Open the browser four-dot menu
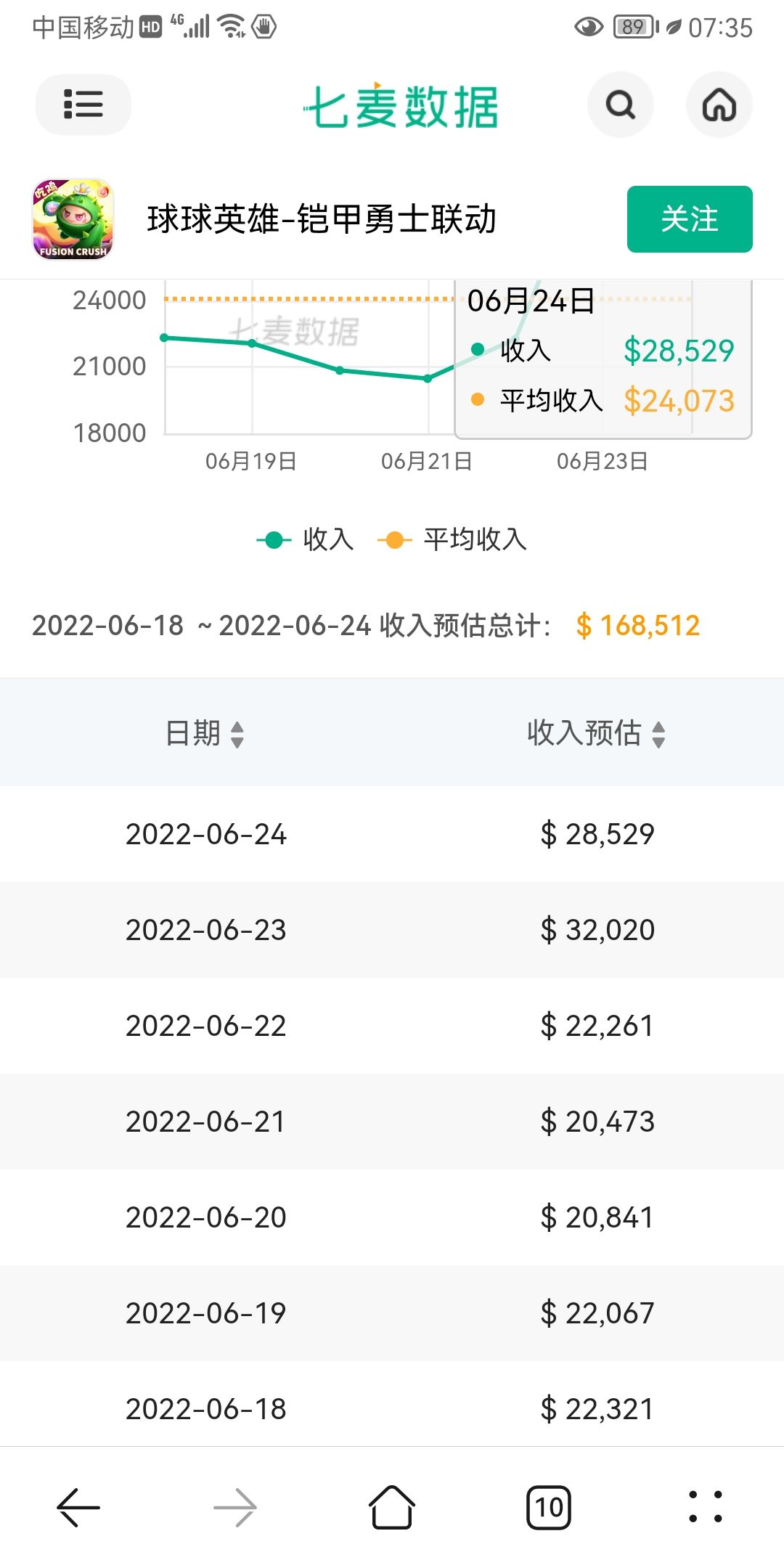 (705, 1507)
